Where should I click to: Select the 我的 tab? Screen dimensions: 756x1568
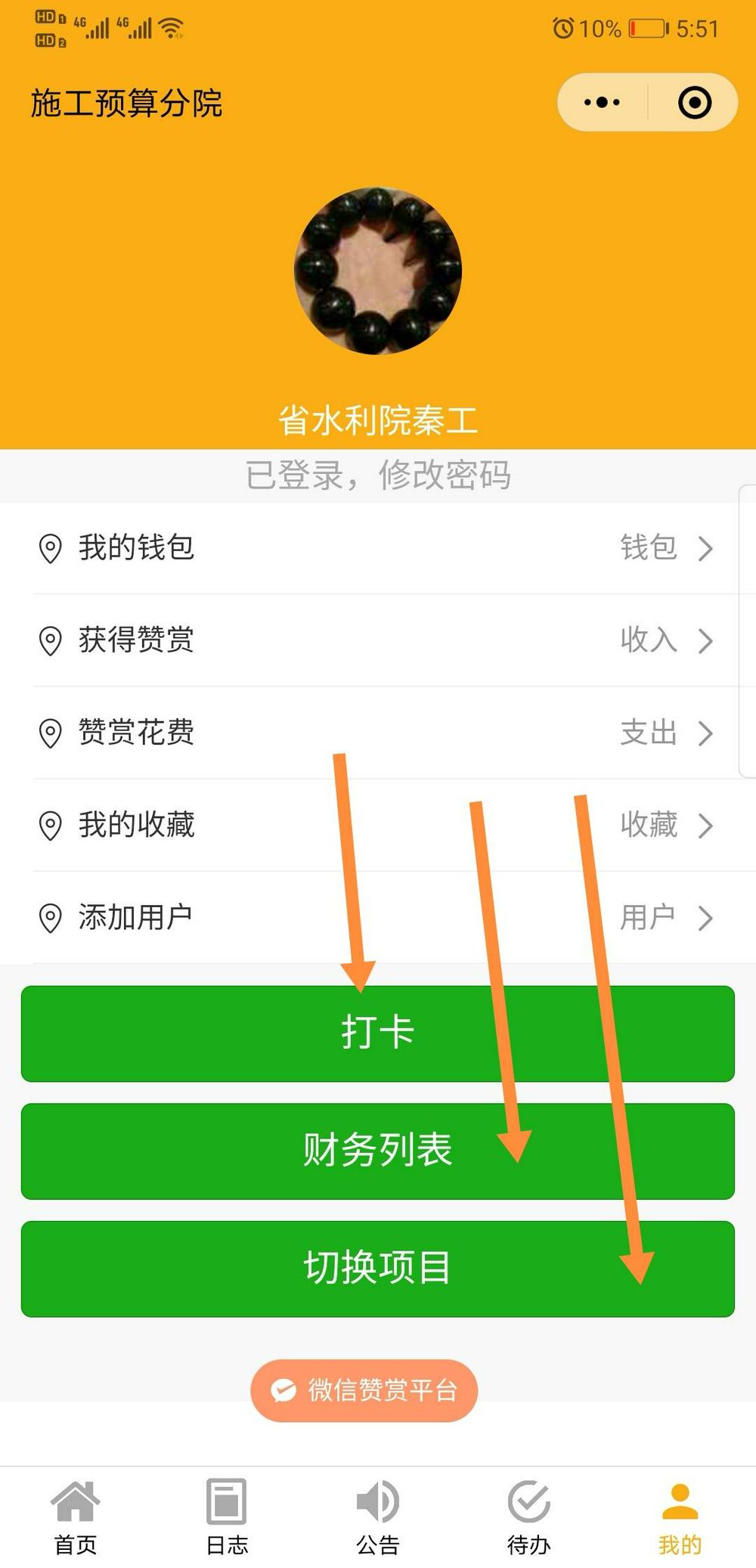(680, 1517)
